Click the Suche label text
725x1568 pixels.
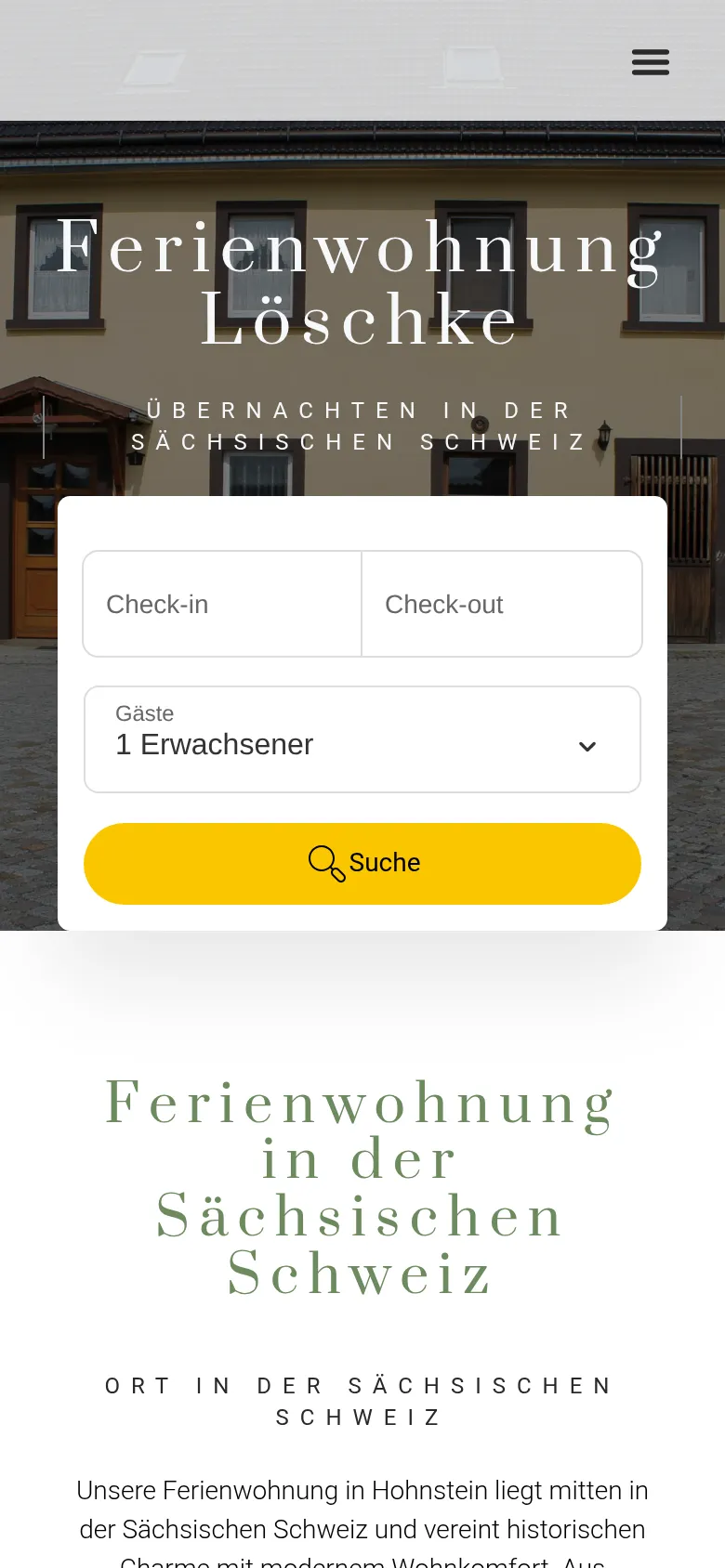(x=385, y=863)
